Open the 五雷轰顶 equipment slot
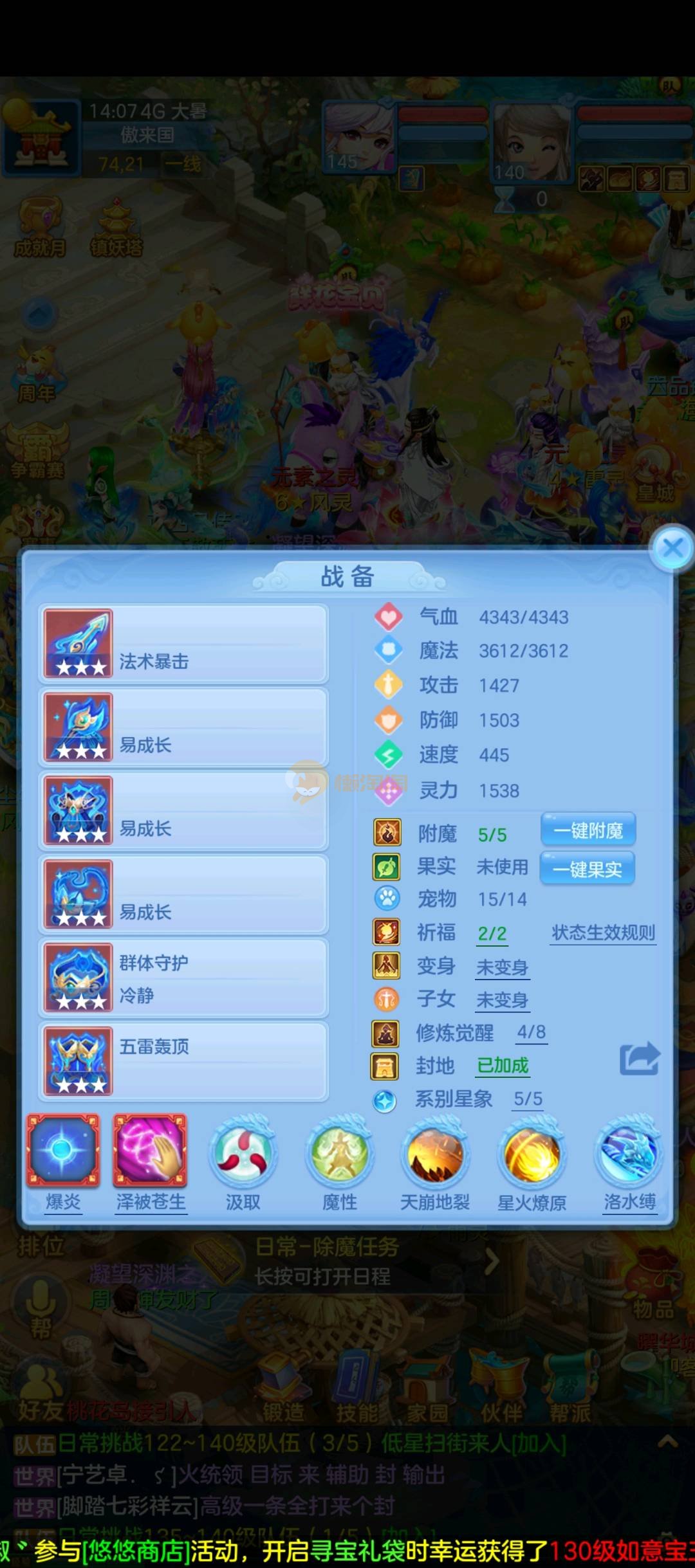Screen dimensions: 695x1568 coord(183,1061)
